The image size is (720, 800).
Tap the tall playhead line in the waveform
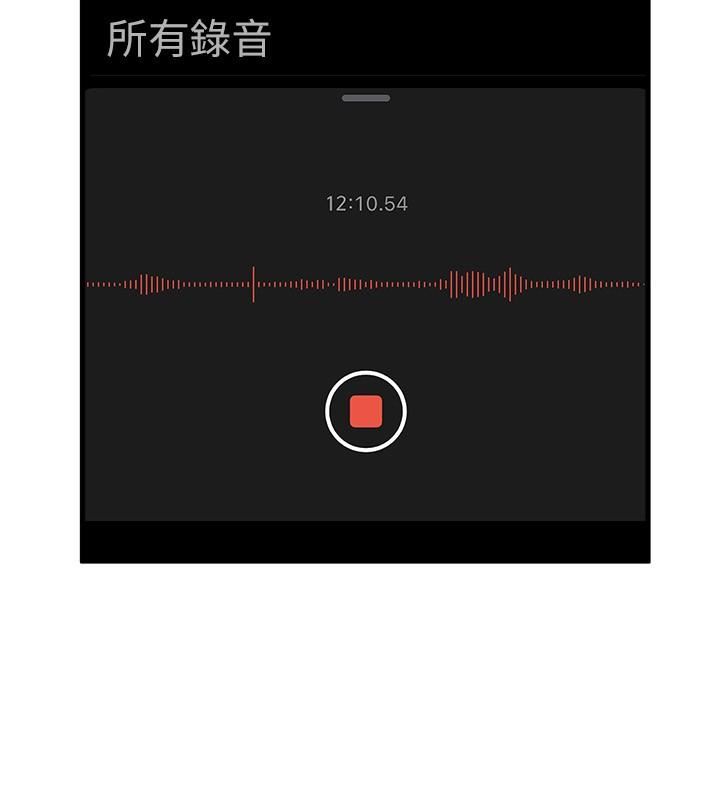[253, 283]
